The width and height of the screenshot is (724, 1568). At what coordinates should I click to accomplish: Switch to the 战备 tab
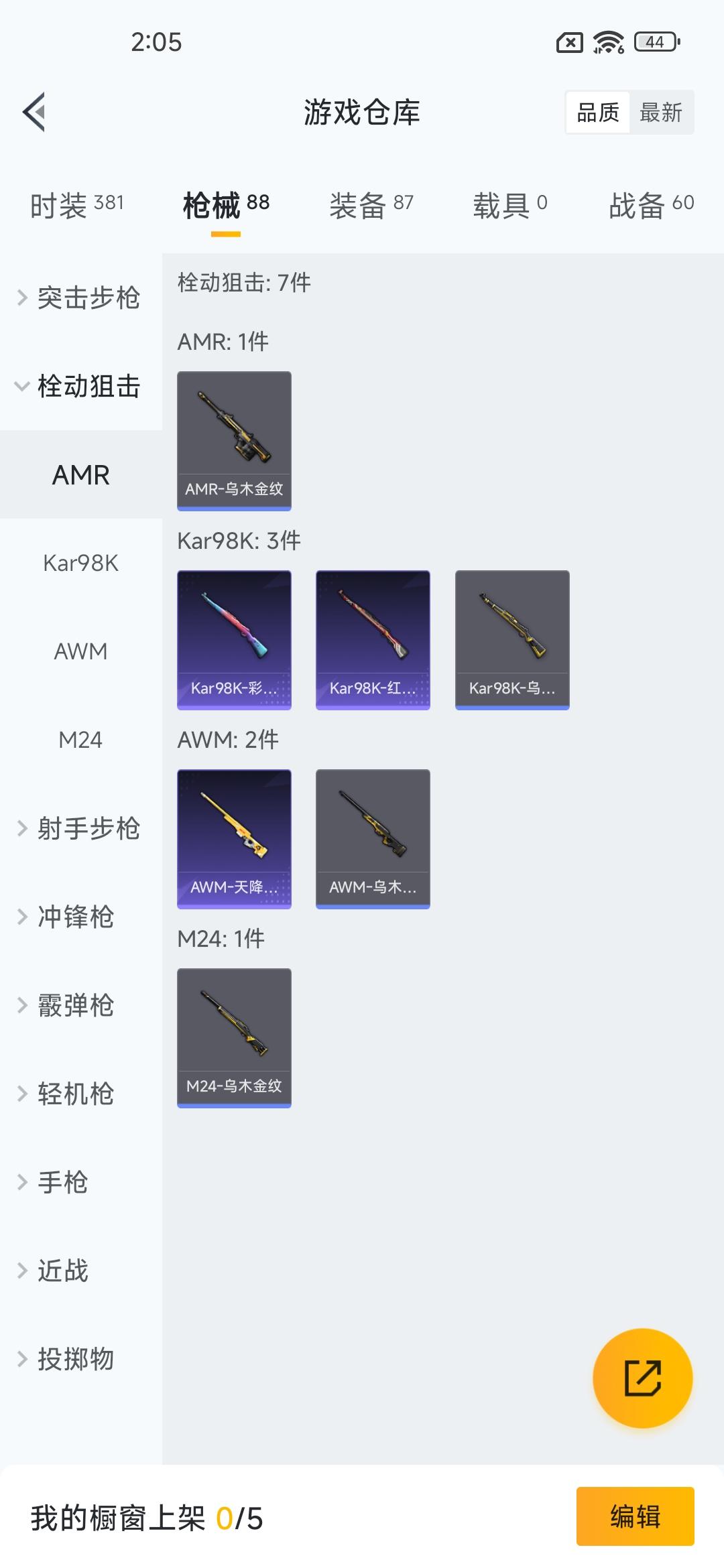[650, 204]
